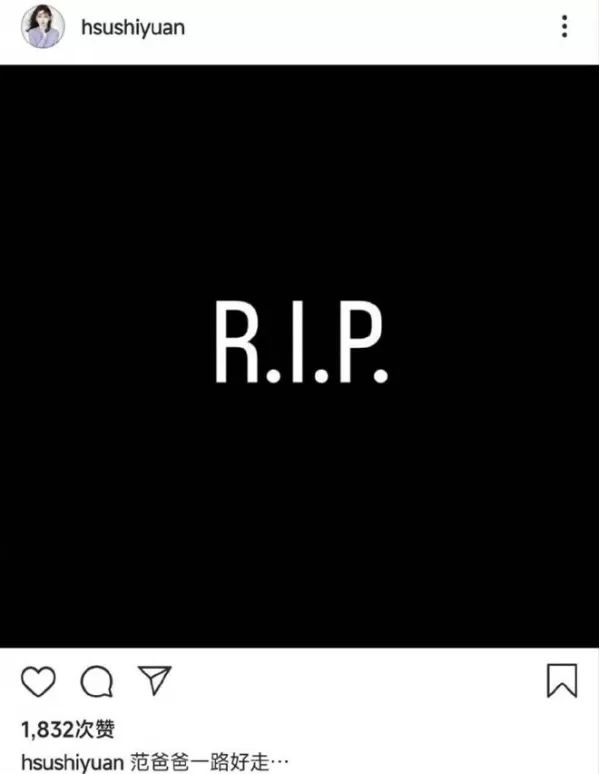Like the R.I.P. post with the heart icon

pyautogui.click(x=38, y=682)
